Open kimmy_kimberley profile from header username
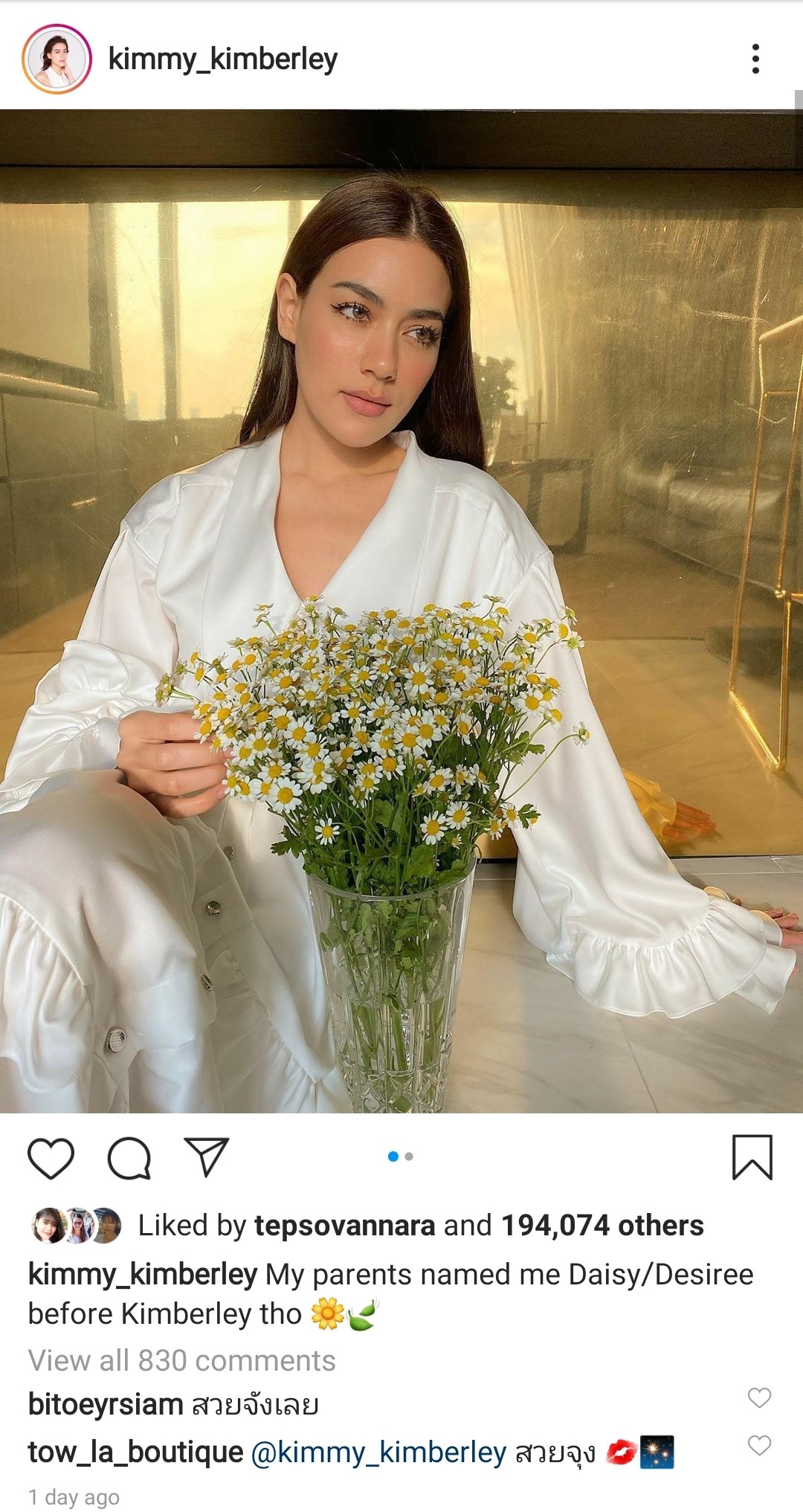The height and width of the screenshot is (1512, 803). click(x=222, y=59)
